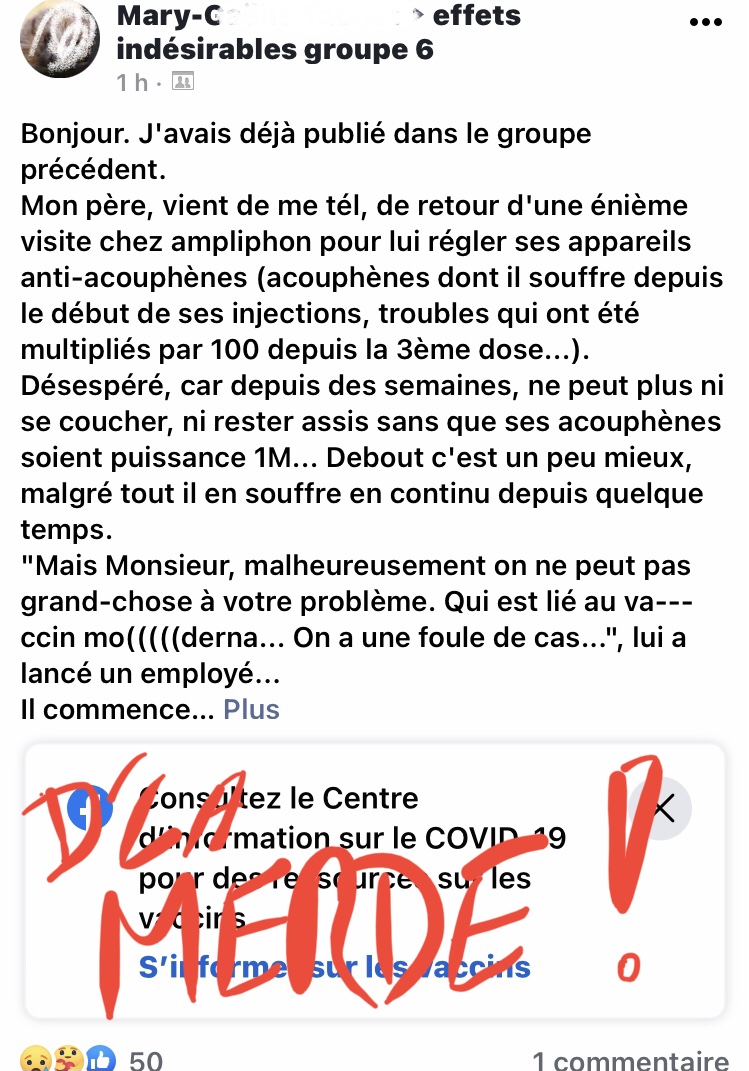Open the S'informer sur les vaccins link
The height and width of the screenshot is (1071, 749).
tap(335, 967)
